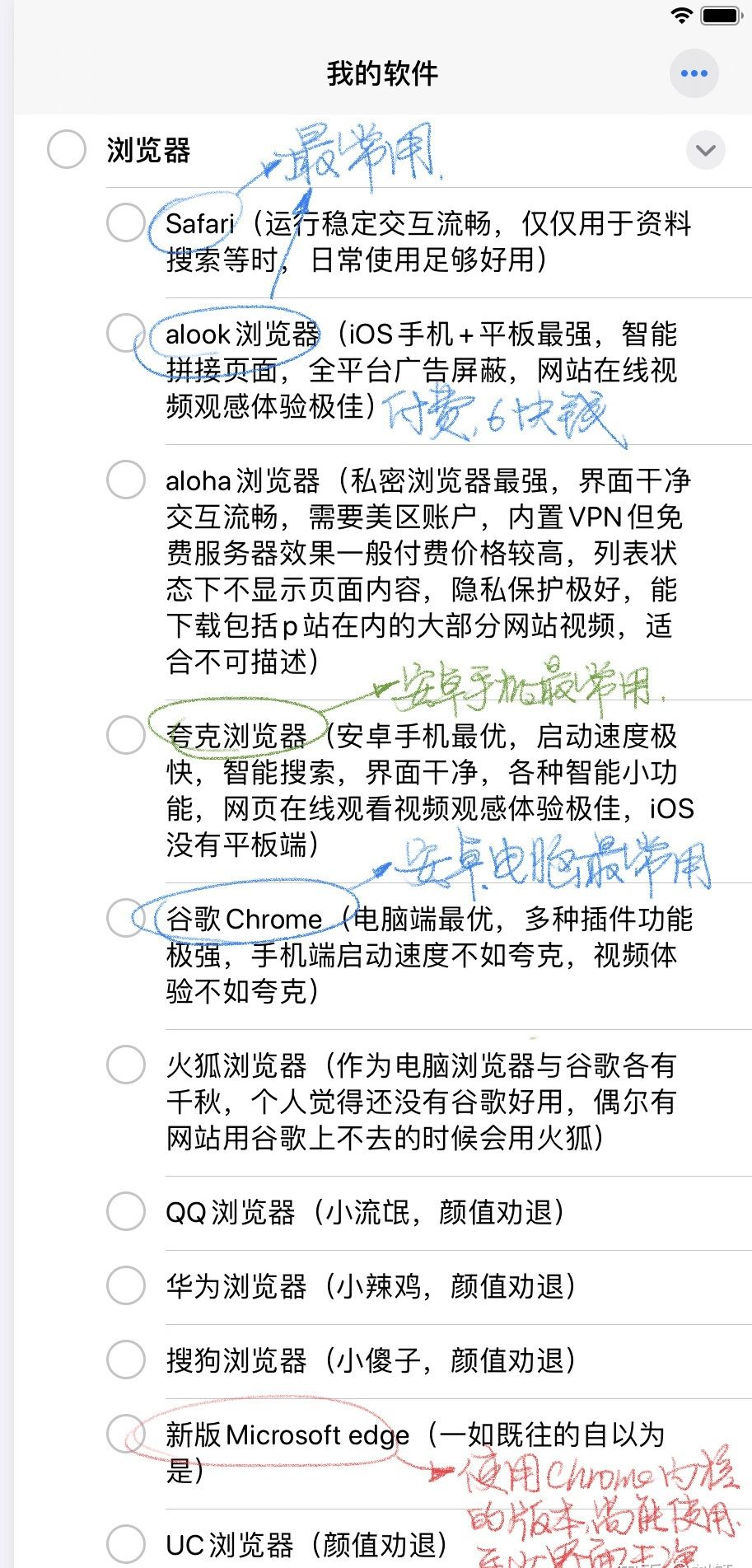Complete the alook浏览器 reminder
Image resolution: width=752 pixels, height=1568 pixels.
126,333
